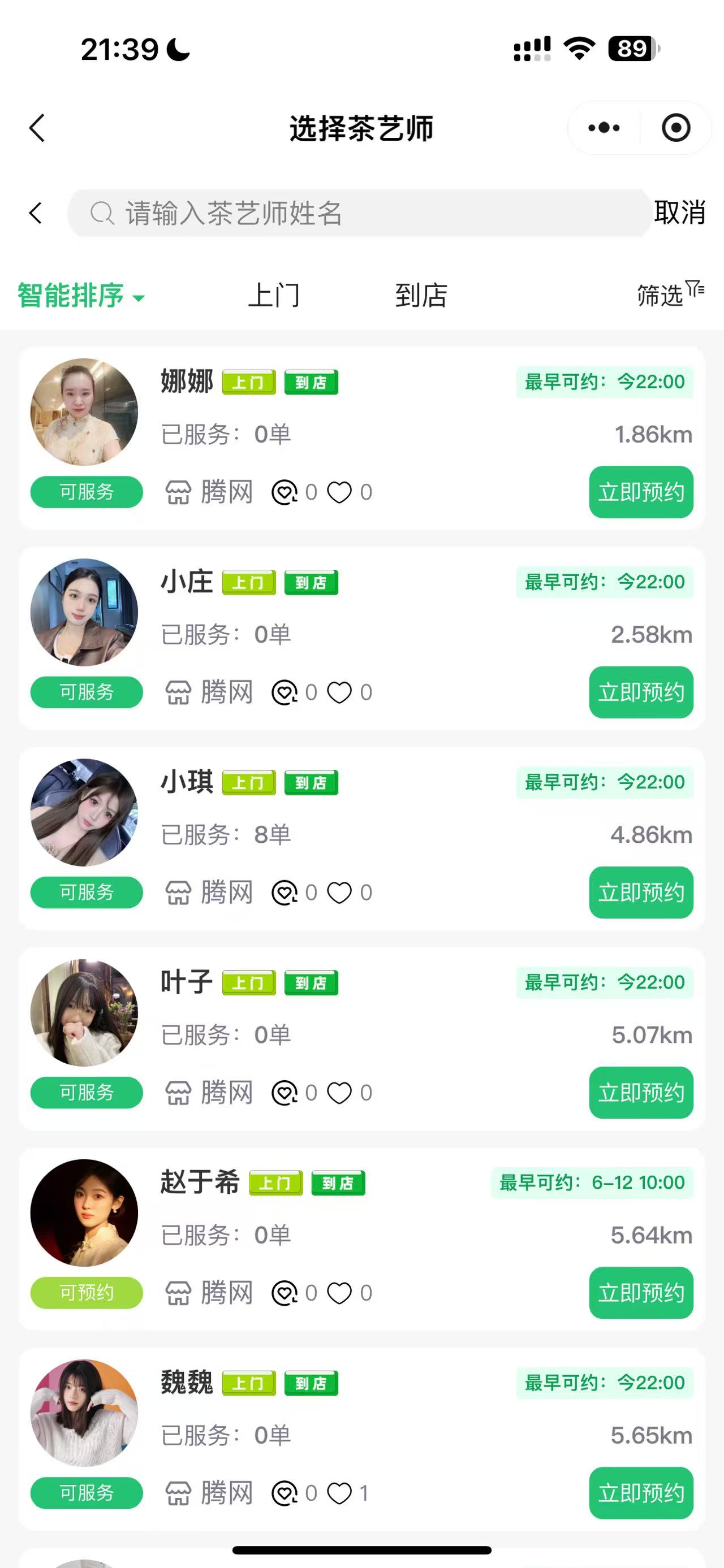This screenshot has width=724, height=1568.
Task: Open the 筛选 filter options
Action: pos(670,294)
